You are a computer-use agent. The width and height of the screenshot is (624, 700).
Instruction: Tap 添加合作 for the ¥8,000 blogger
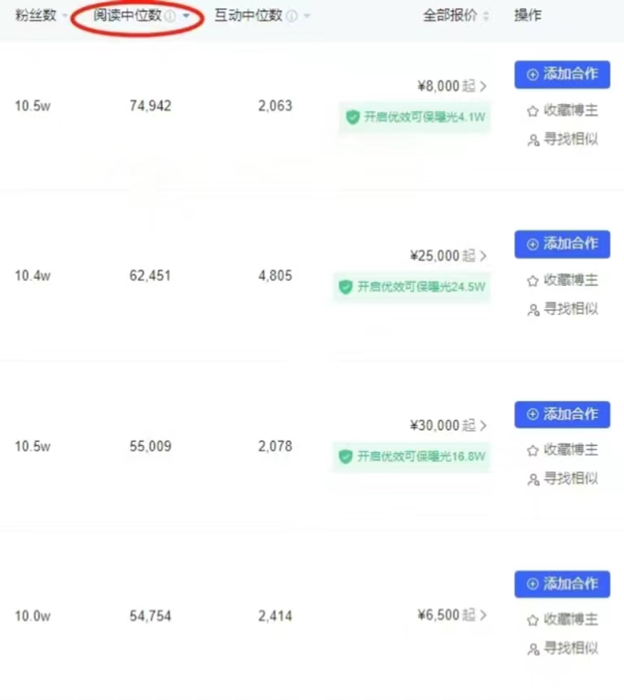pos(562,74)
